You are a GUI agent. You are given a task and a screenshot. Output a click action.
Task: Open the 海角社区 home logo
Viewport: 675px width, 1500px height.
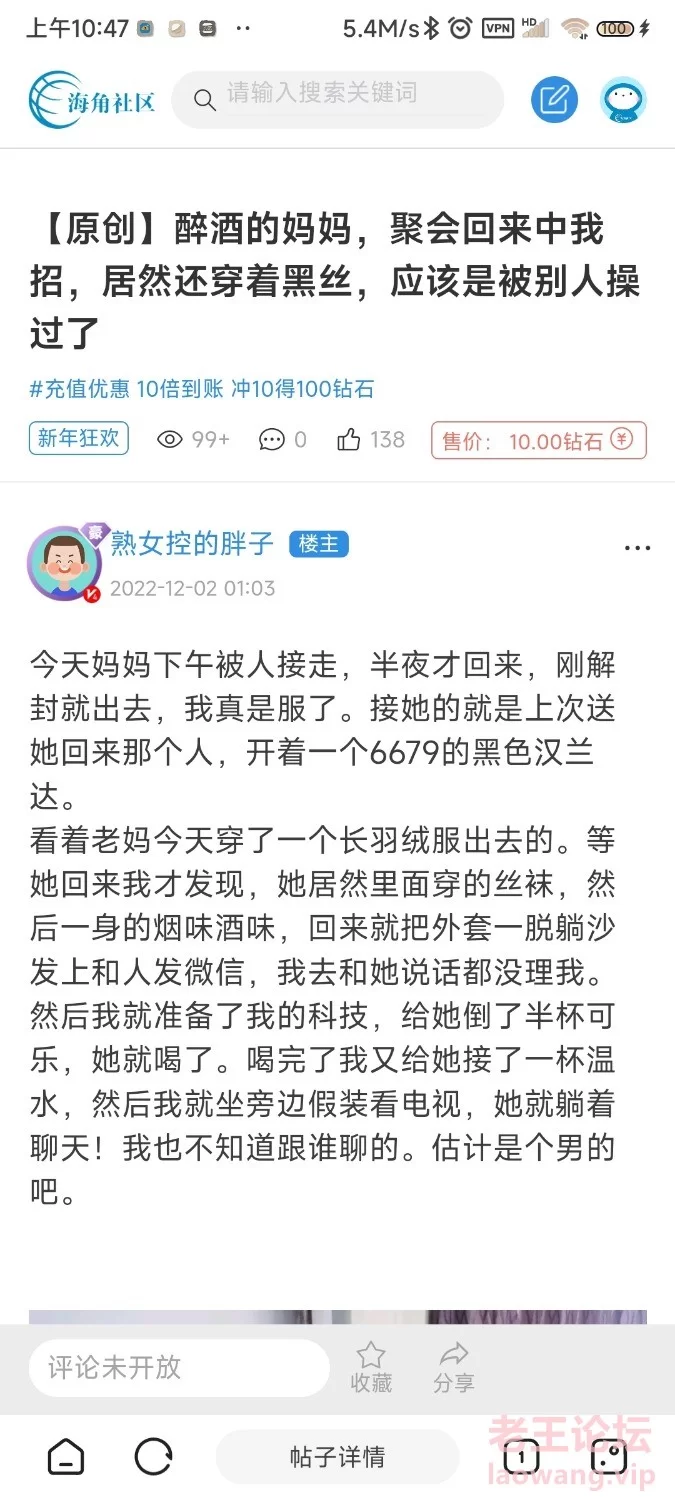click(x=92, y=99)
